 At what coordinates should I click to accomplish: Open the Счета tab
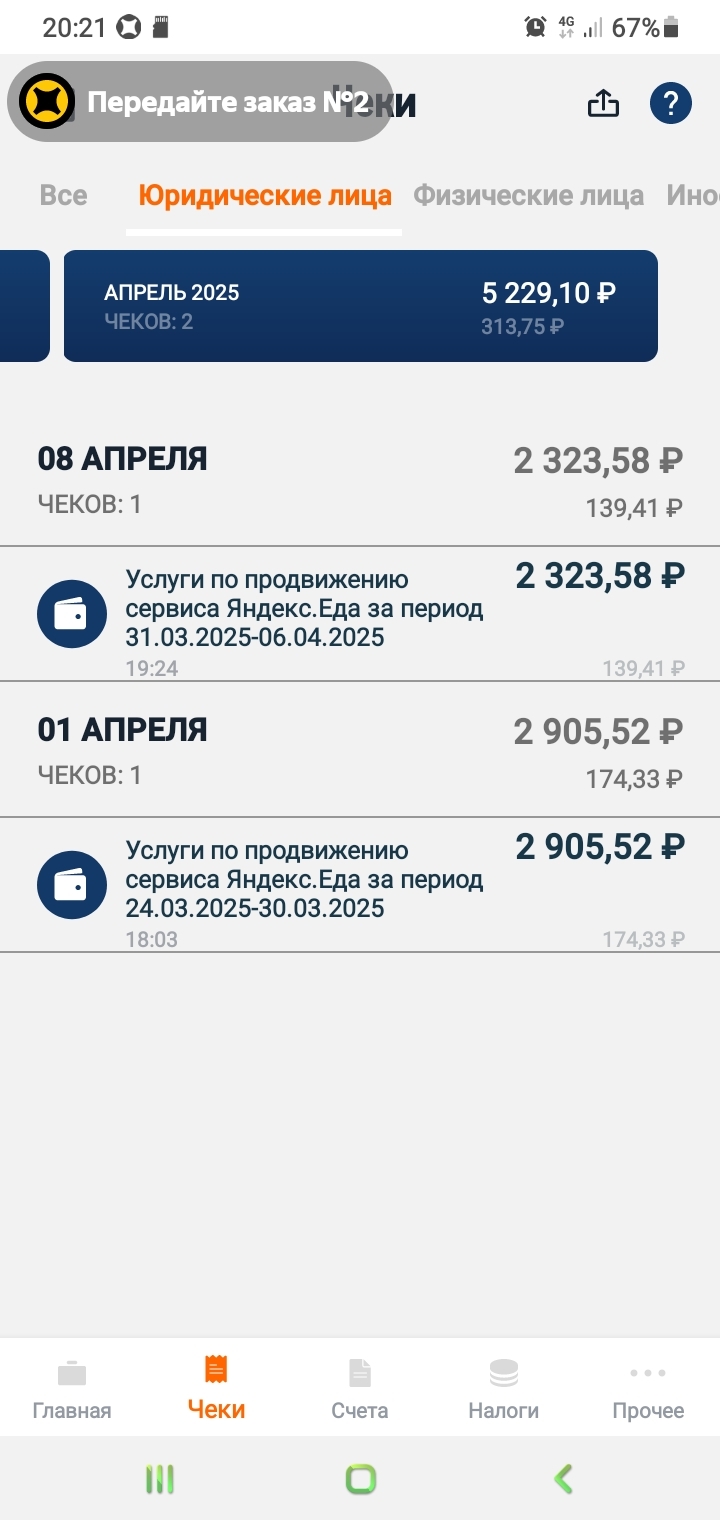tap(360, 1389)
